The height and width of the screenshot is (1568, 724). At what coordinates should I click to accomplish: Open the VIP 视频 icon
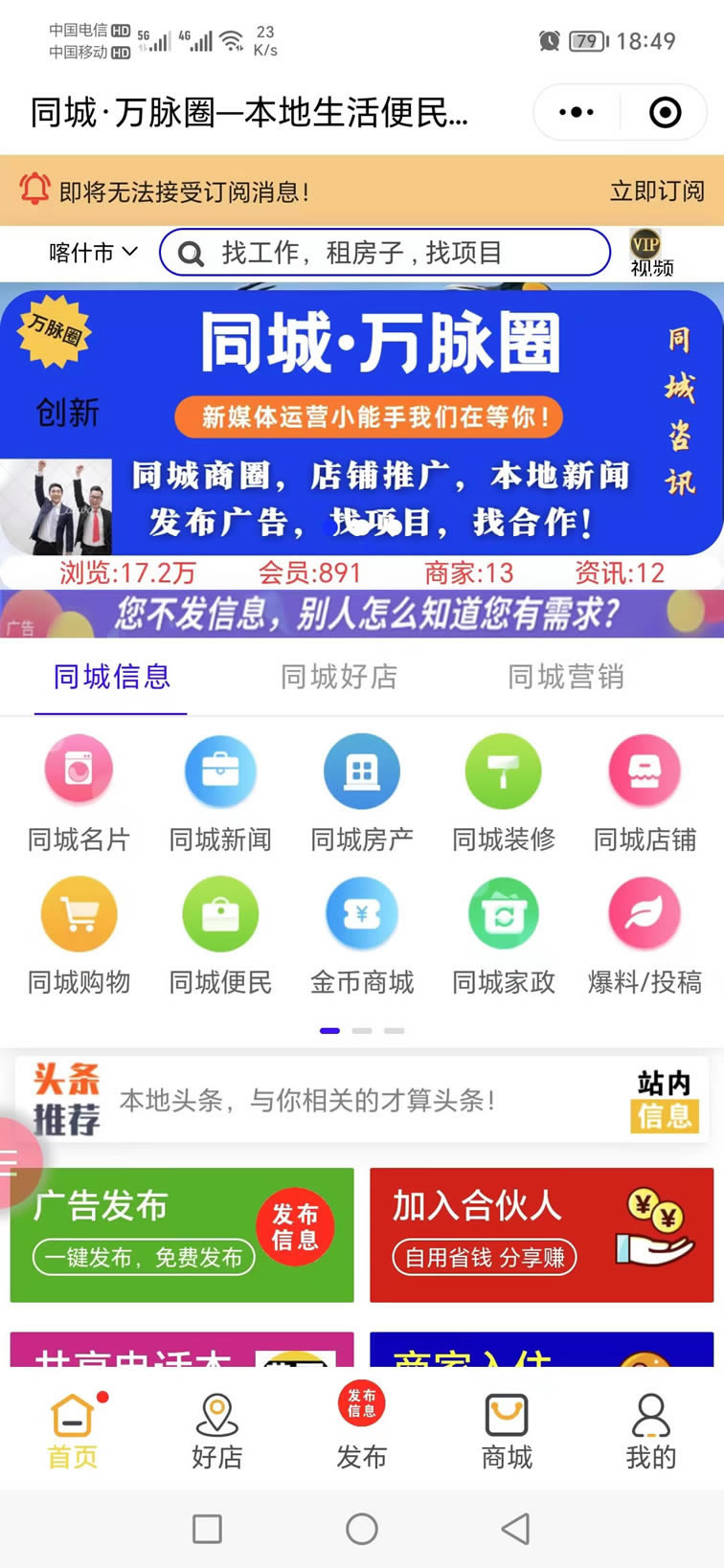pyautogui.click(x=650, y=253)
